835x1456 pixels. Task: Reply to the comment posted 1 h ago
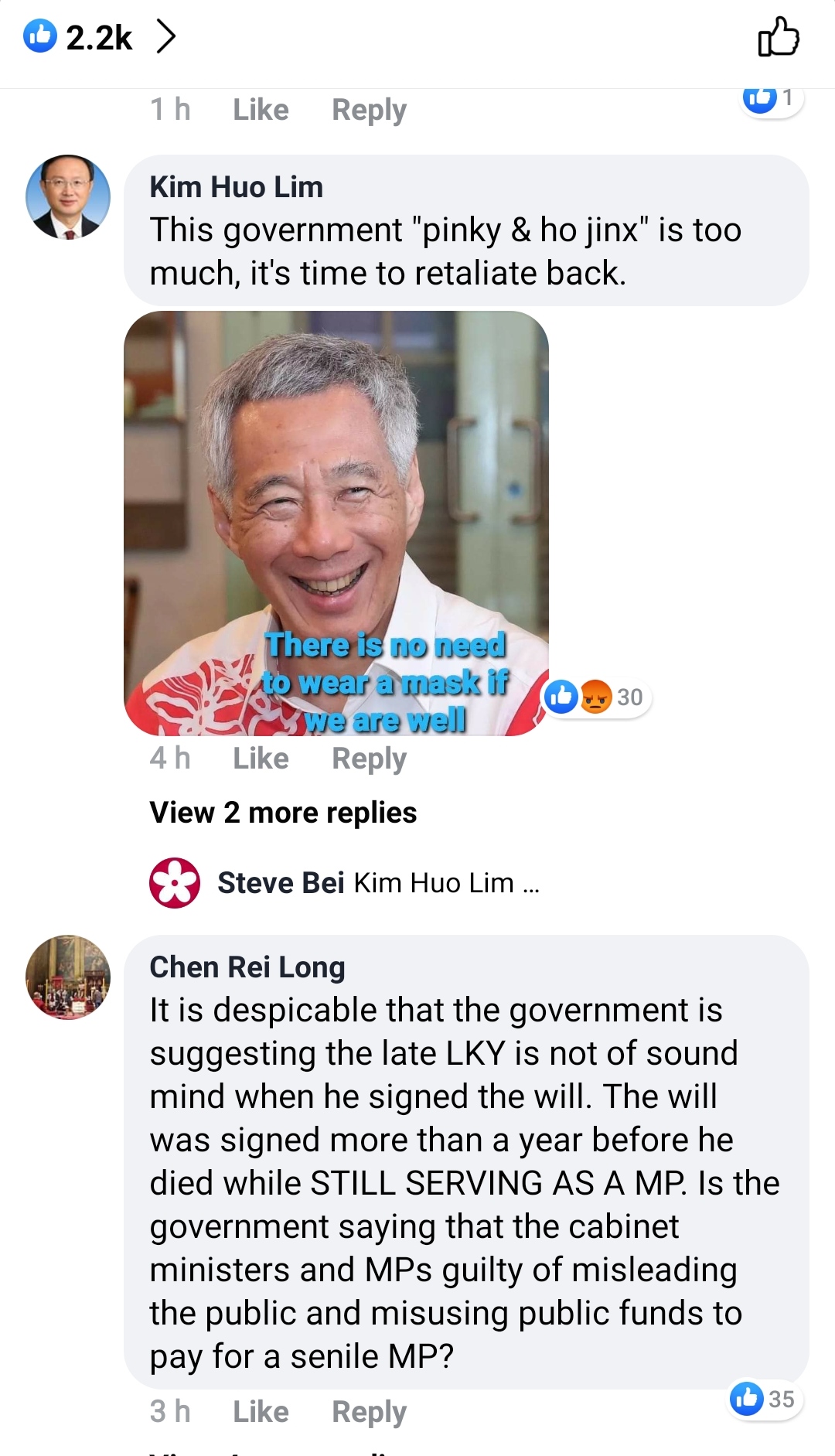point(369,110)
